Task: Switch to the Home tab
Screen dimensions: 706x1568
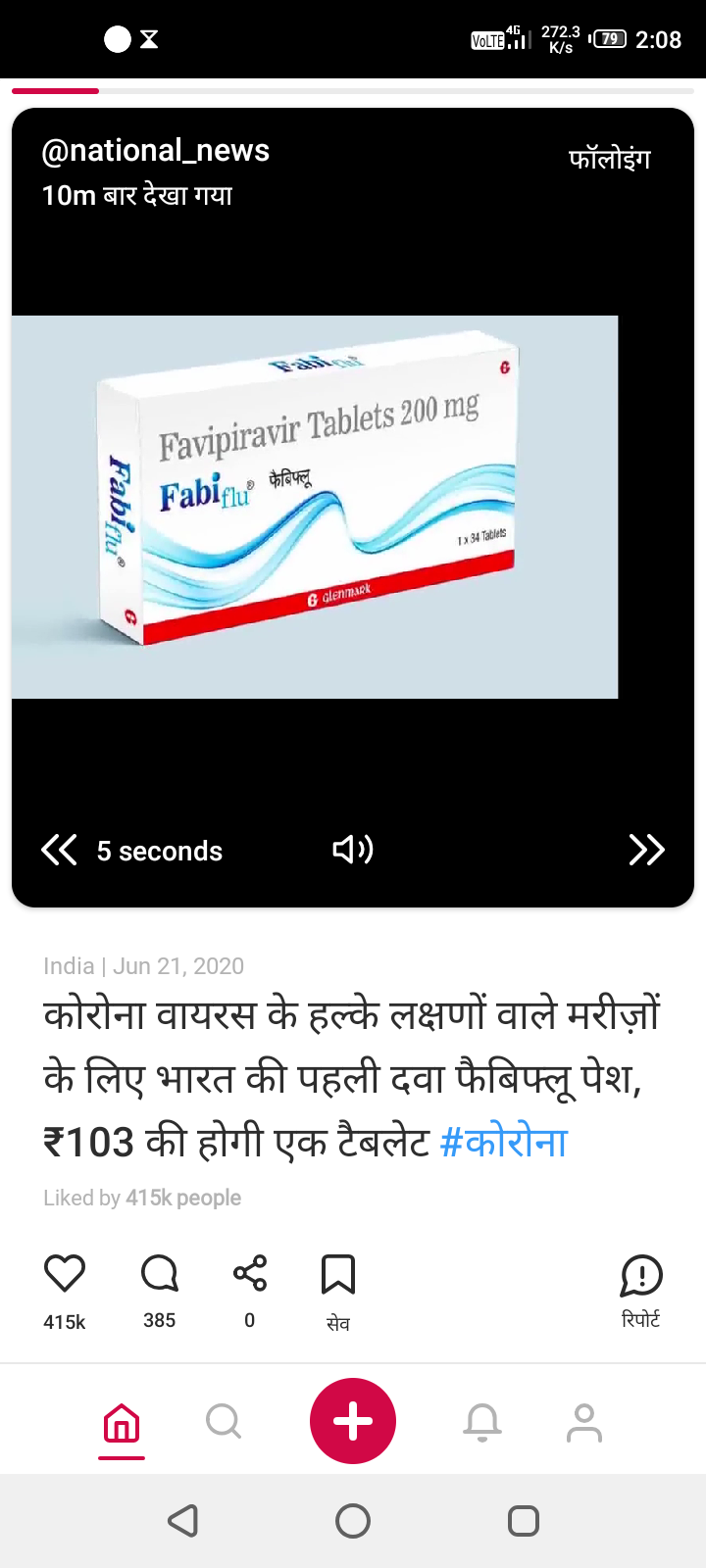Action: (122, 1422)
